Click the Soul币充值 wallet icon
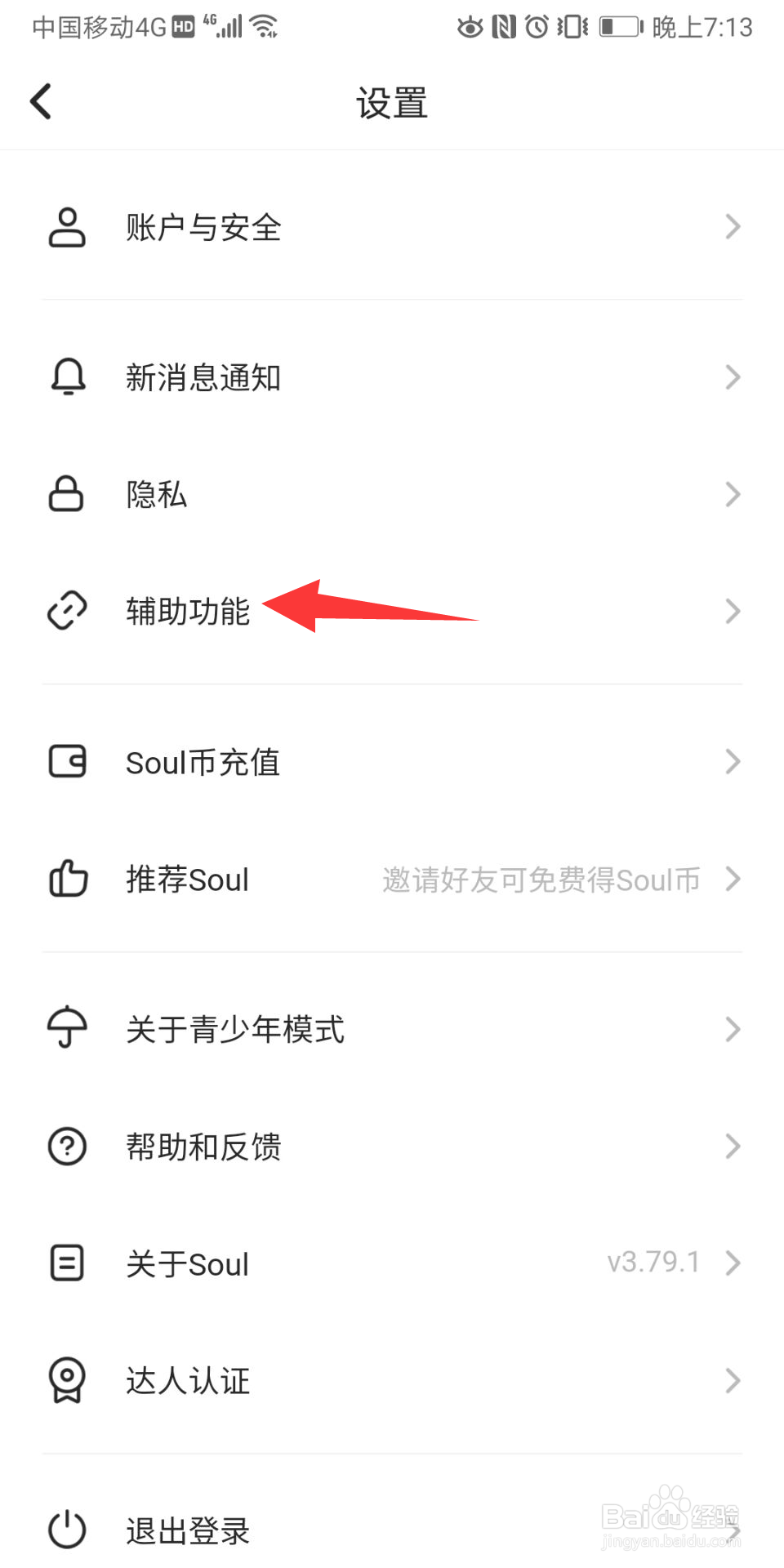The image size is (784, 1568). (x=67, y=761)
